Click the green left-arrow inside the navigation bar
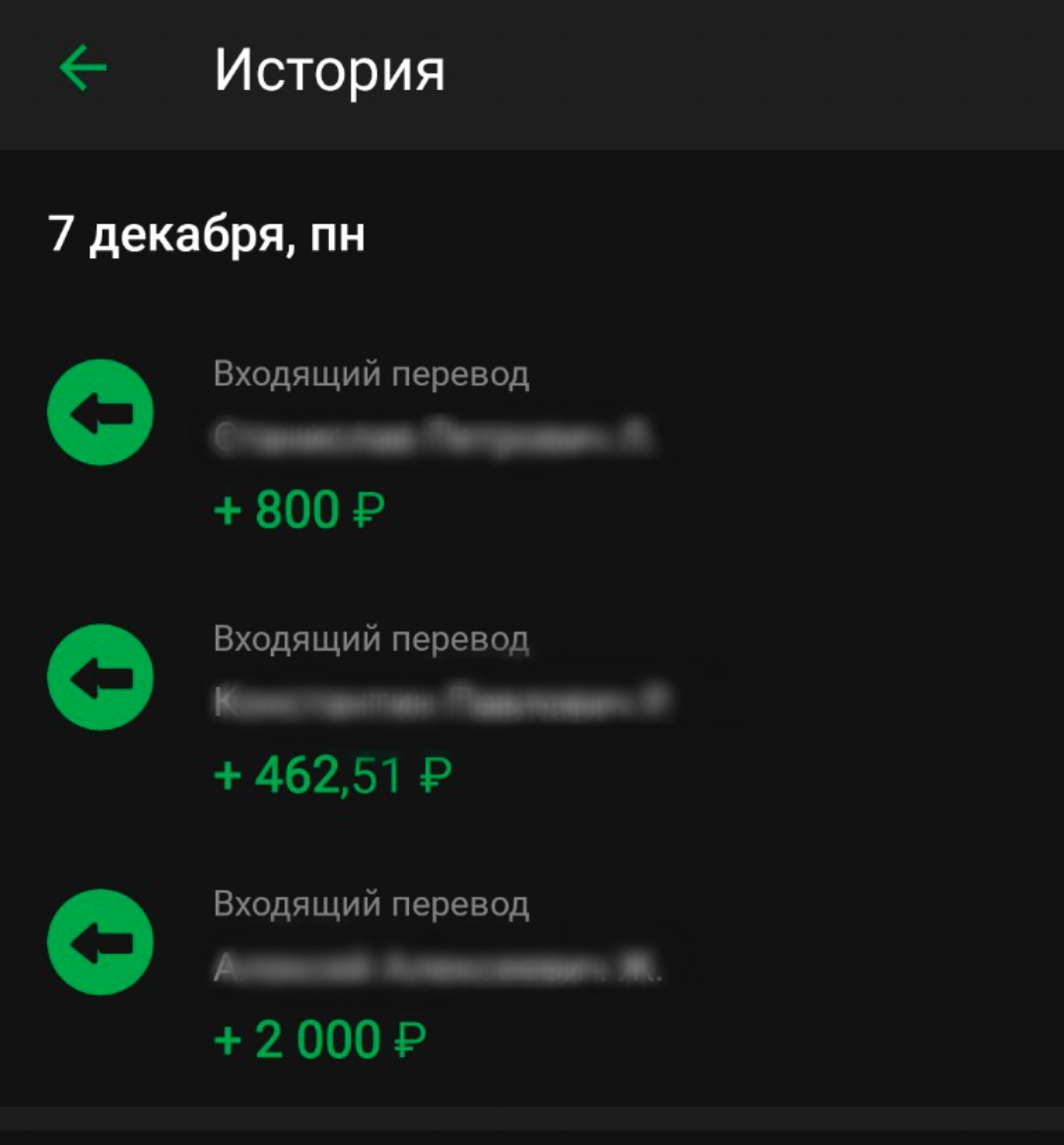This screenshot has height=1145, width=1064. (x=84, y=67)
